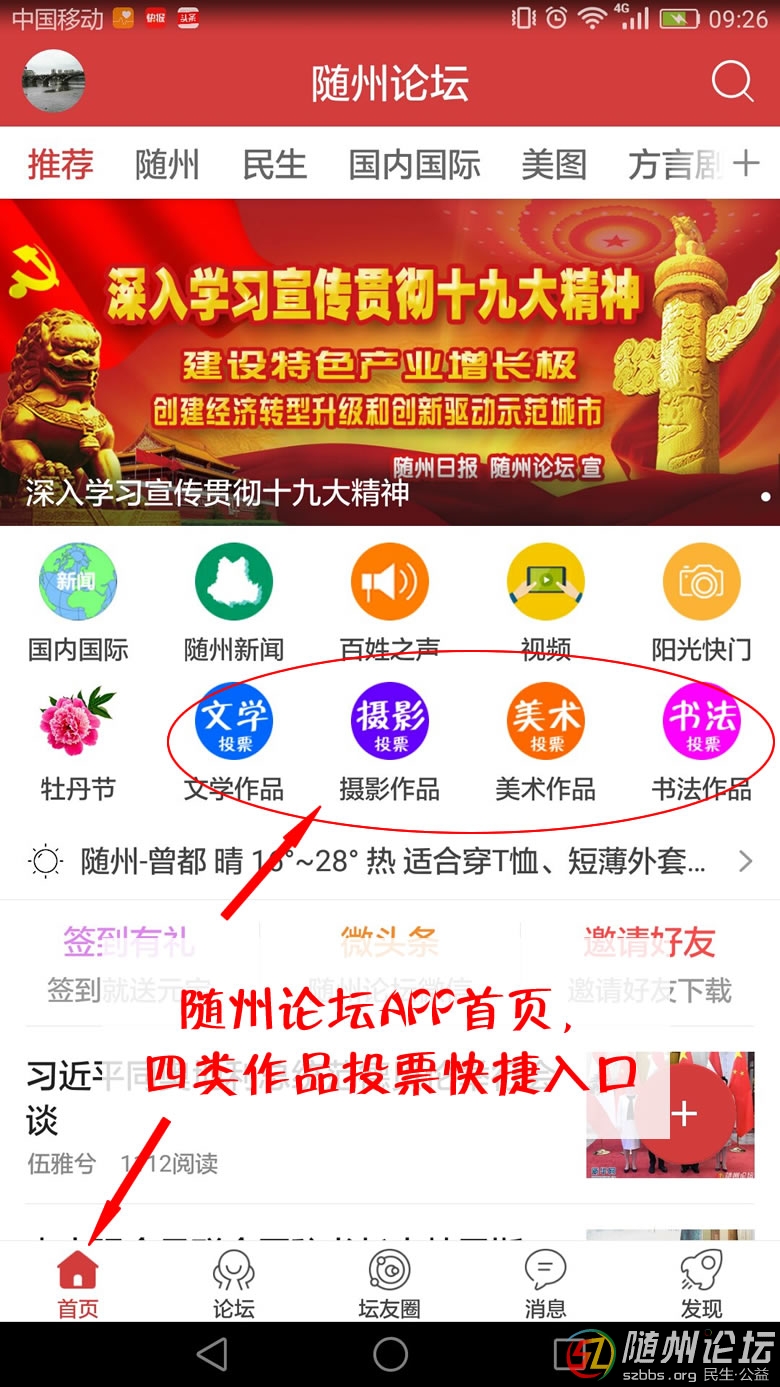The image size is (780, 1387).
Task: Tap the plus icon to add channels
Action: pos(746,163)
